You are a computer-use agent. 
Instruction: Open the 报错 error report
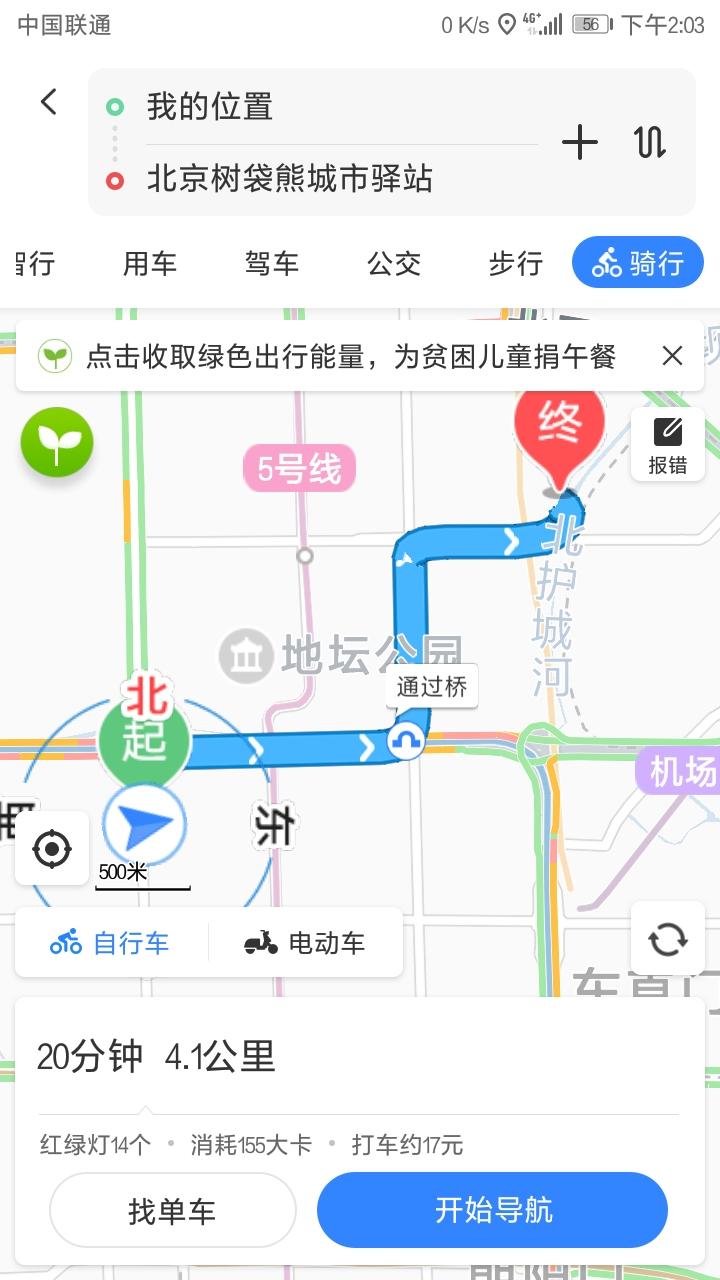[x=667, y=446]
